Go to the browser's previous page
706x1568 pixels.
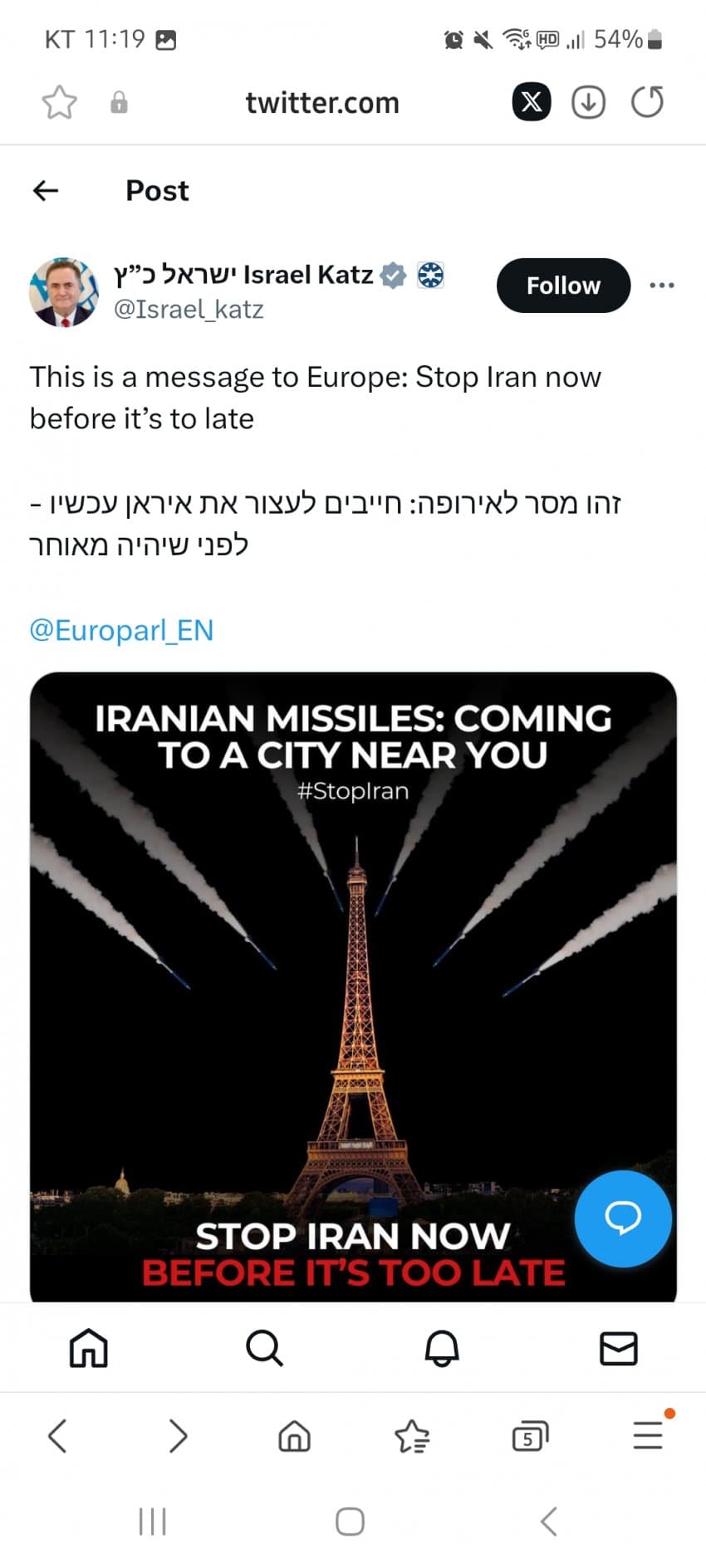tap(57, 1435)
